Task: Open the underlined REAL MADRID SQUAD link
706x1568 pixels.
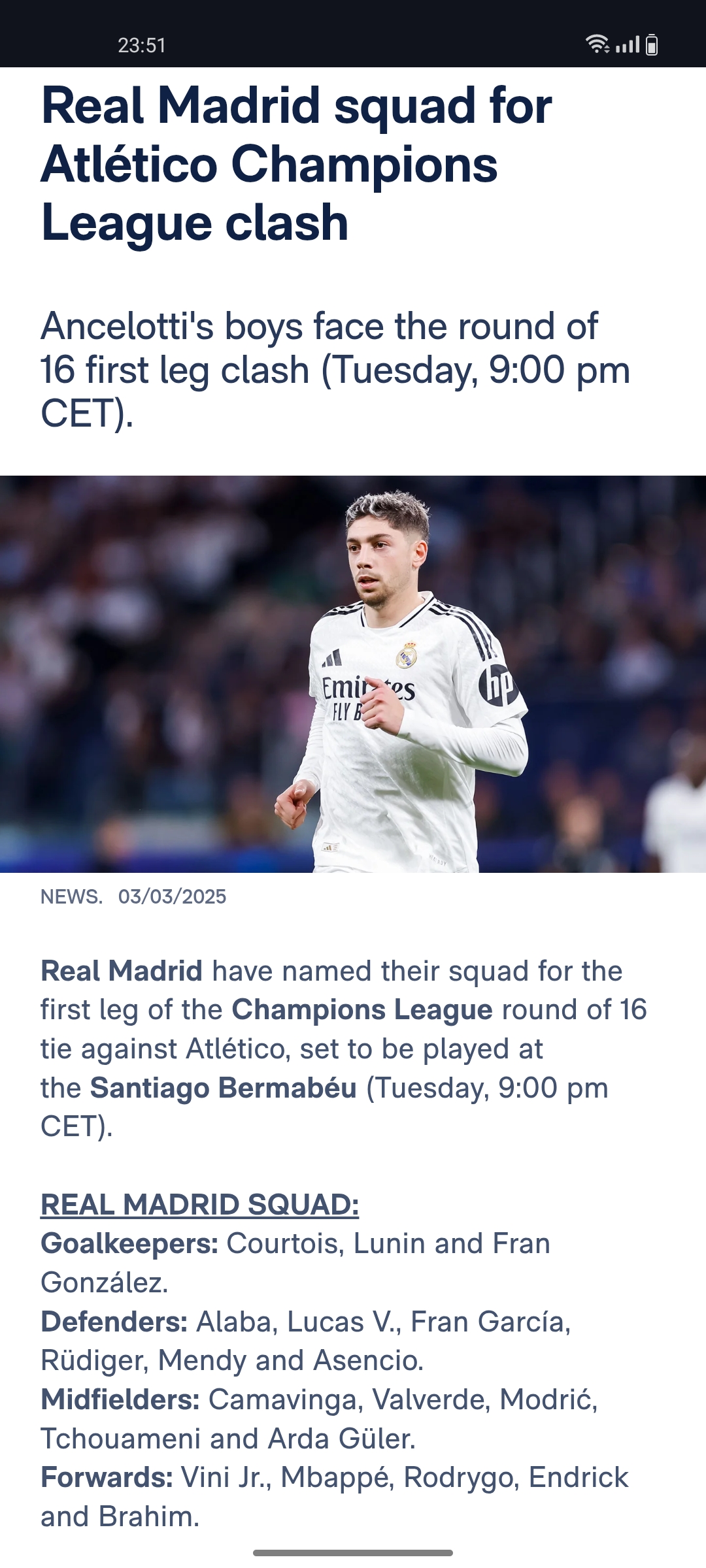Action: (x=199, y=1204)
